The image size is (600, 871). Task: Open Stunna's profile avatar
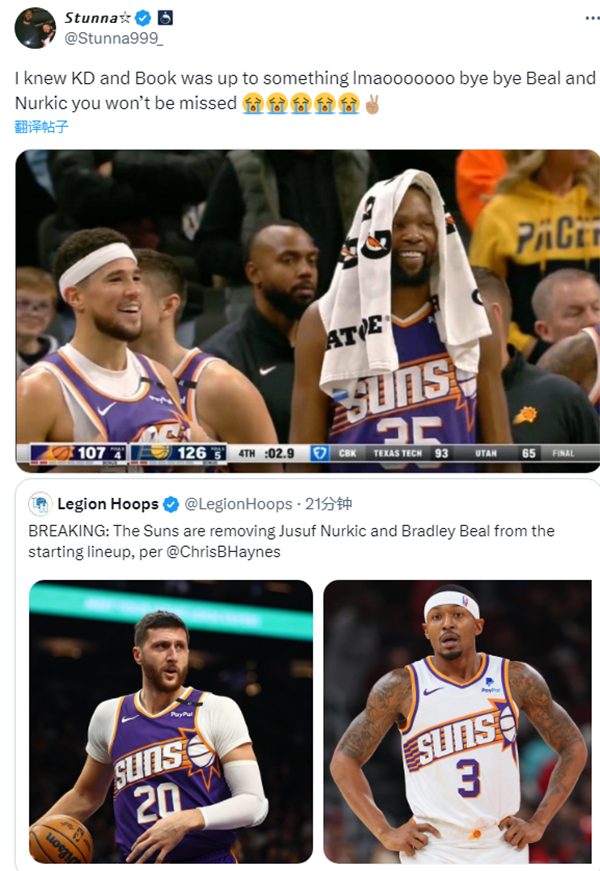point(35,27)
